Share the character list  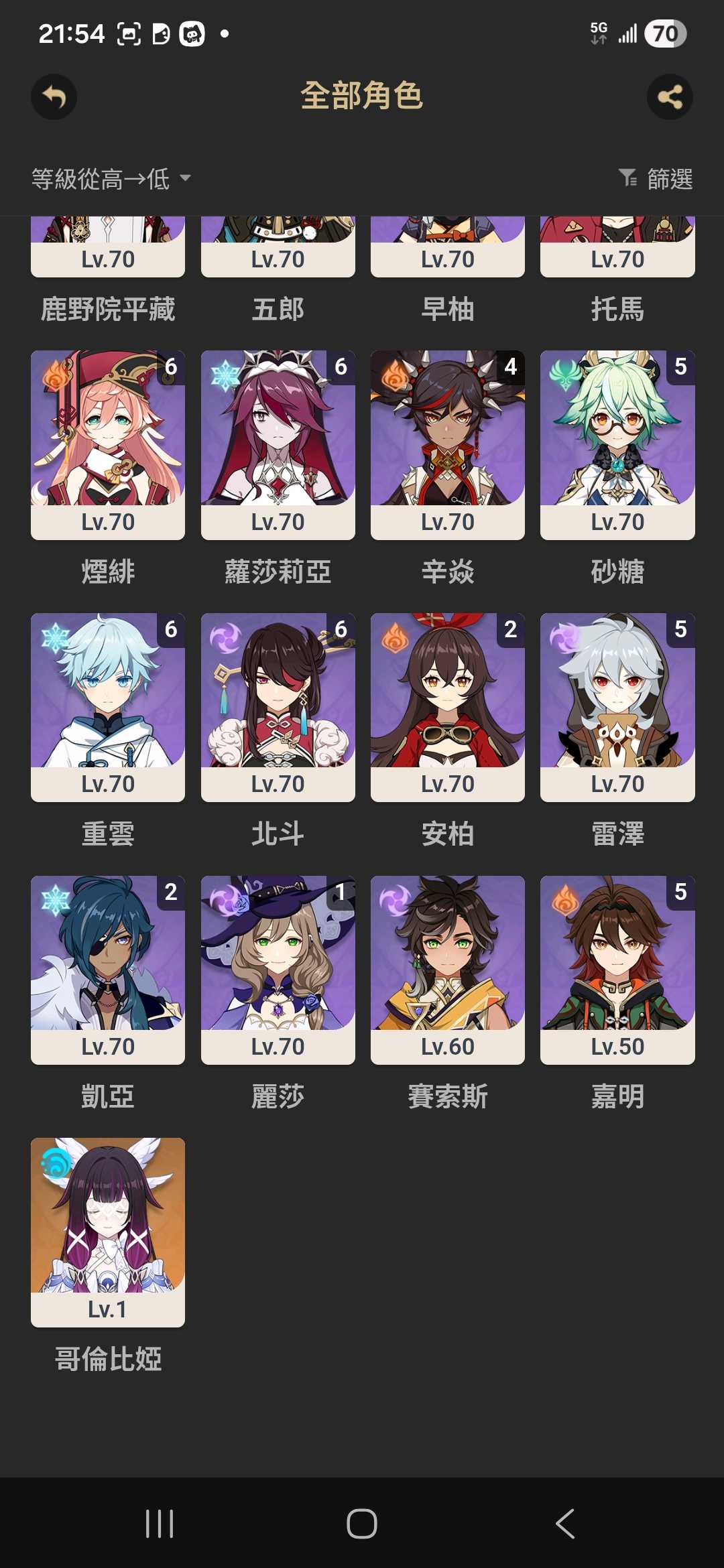coord(669,97)
